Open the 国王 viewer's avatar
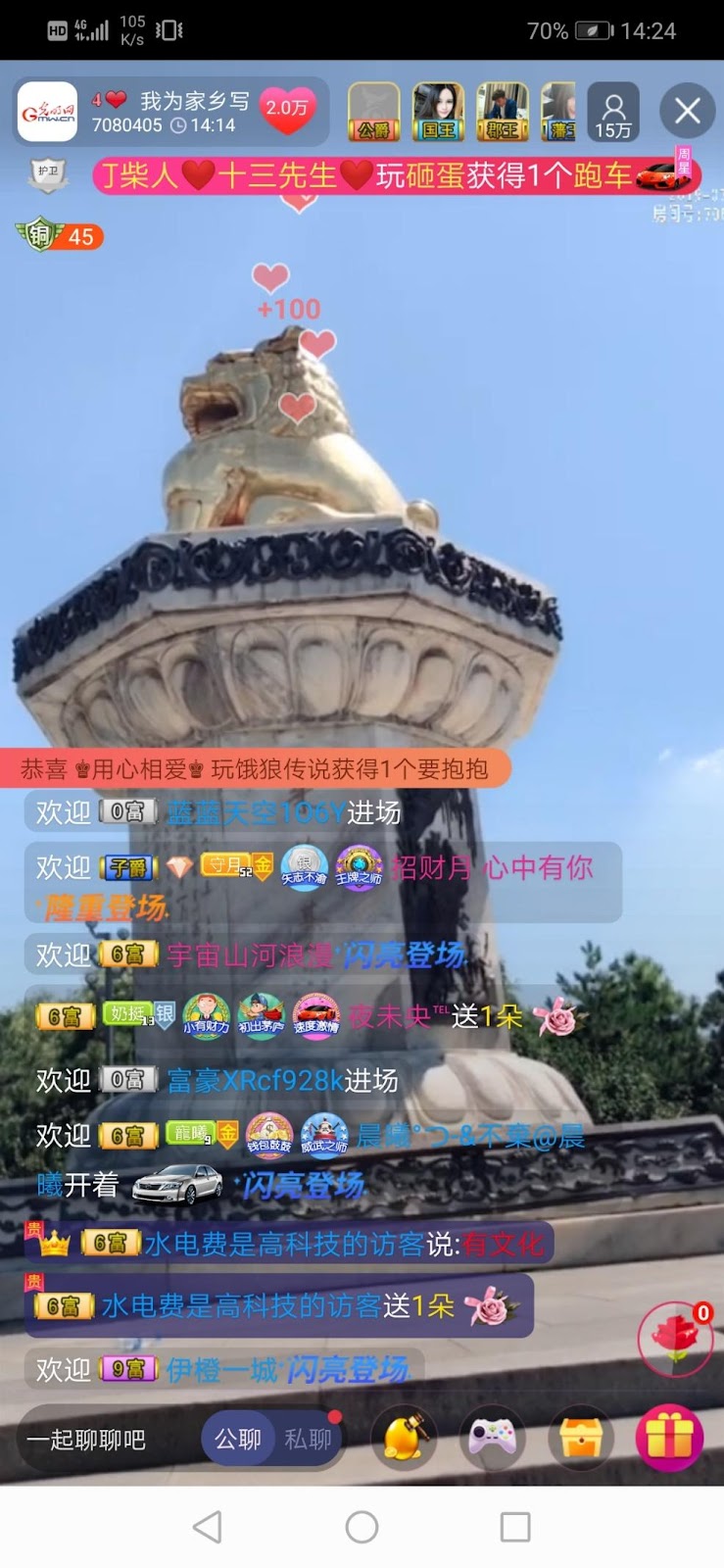The image size is (724, 1568). (x=438, y=112)
